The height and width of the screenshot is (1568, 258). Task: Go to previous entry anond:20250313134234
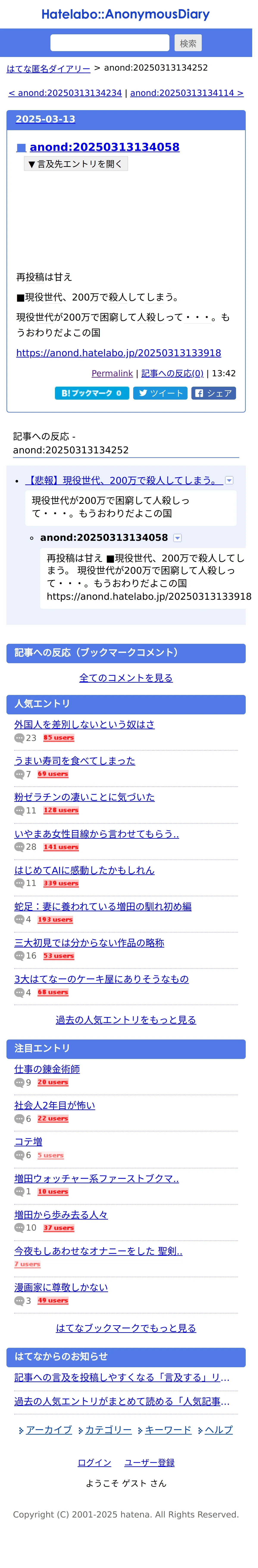tap(65, 93)
